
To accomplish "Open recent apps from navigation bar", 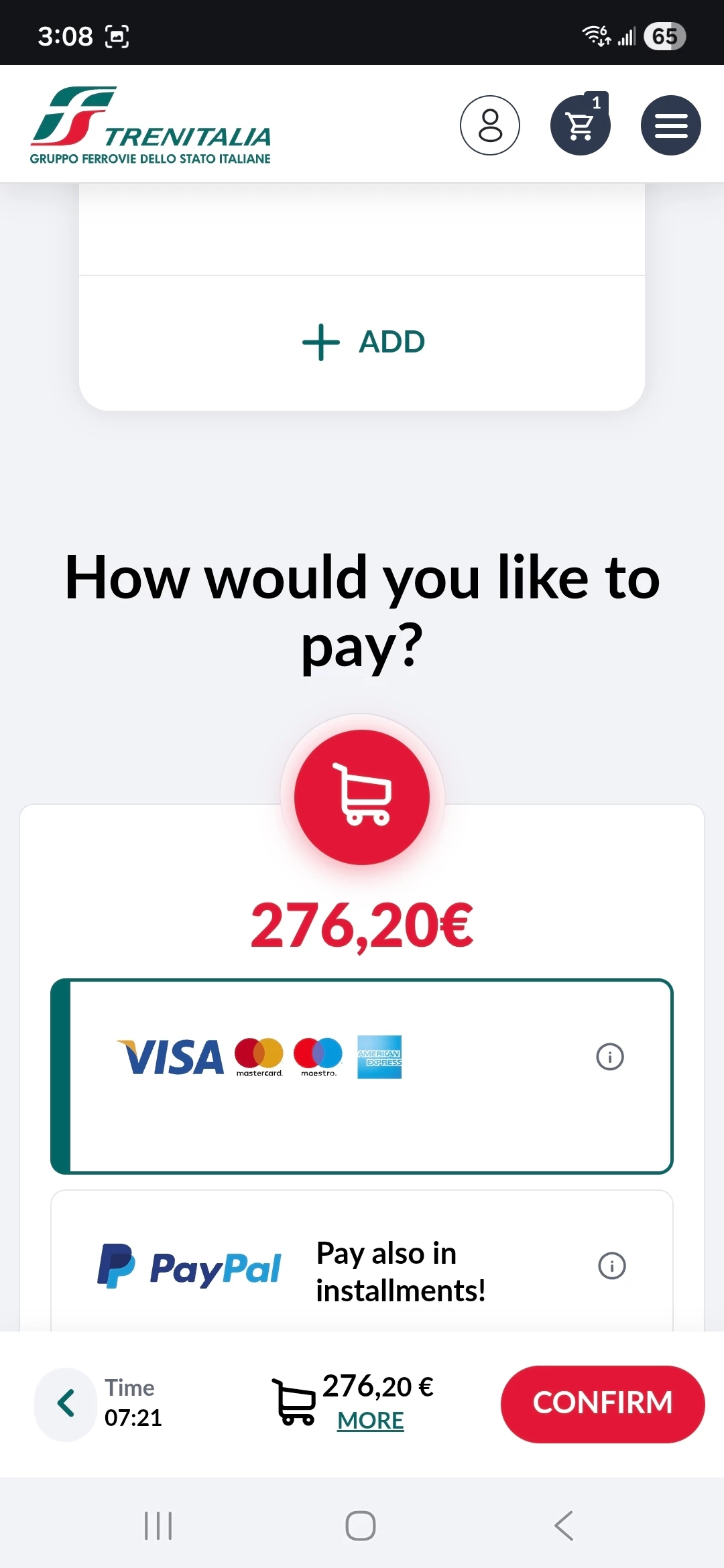I will (x=158, y=1526).
